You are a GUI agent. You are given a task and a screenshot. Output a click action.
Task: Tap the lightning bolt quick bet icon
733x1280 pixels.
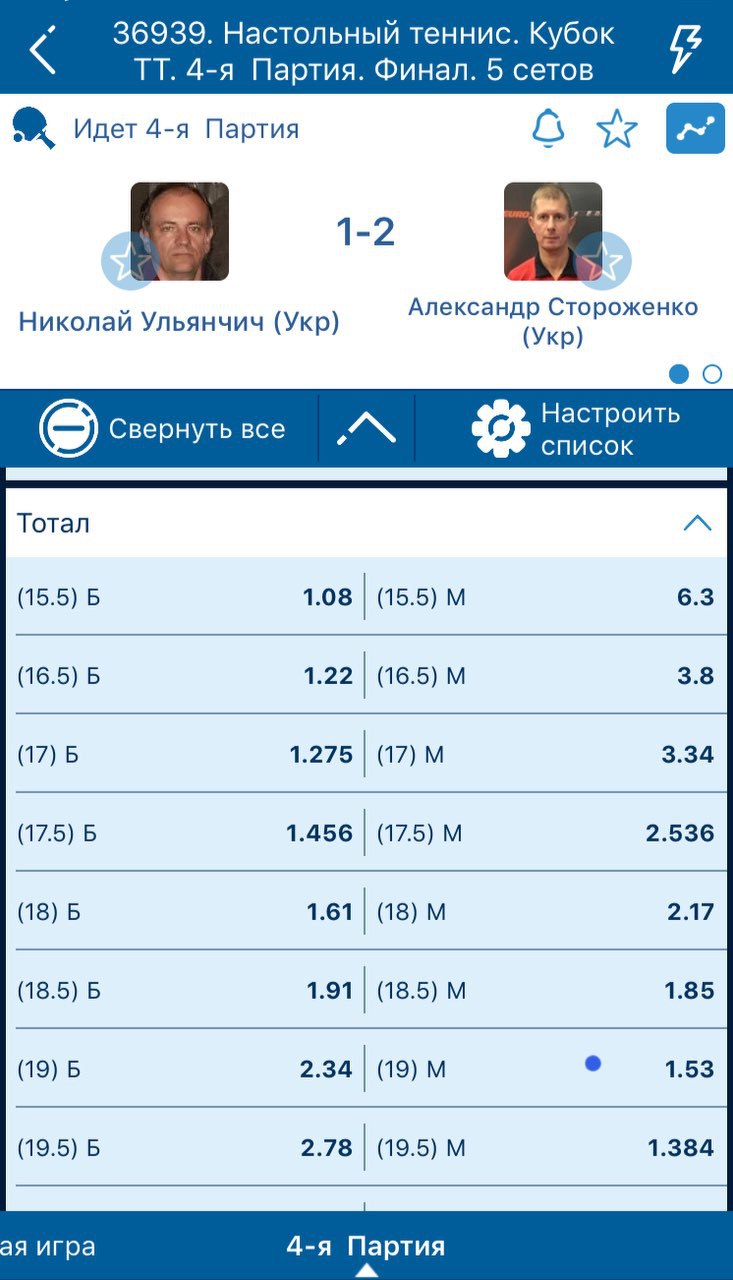coord(685,48)
